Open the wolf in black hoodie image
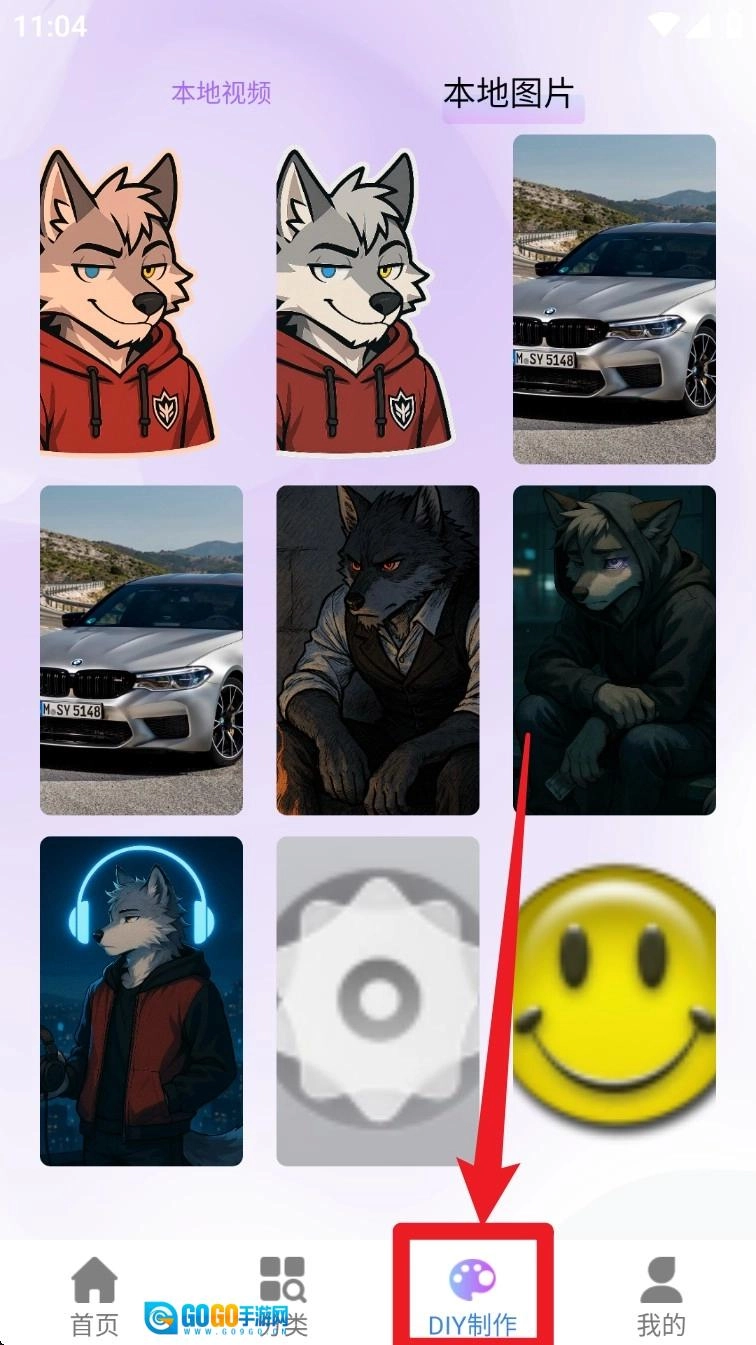This screenshot has width=756, height=1345. [x=614, y=650]
